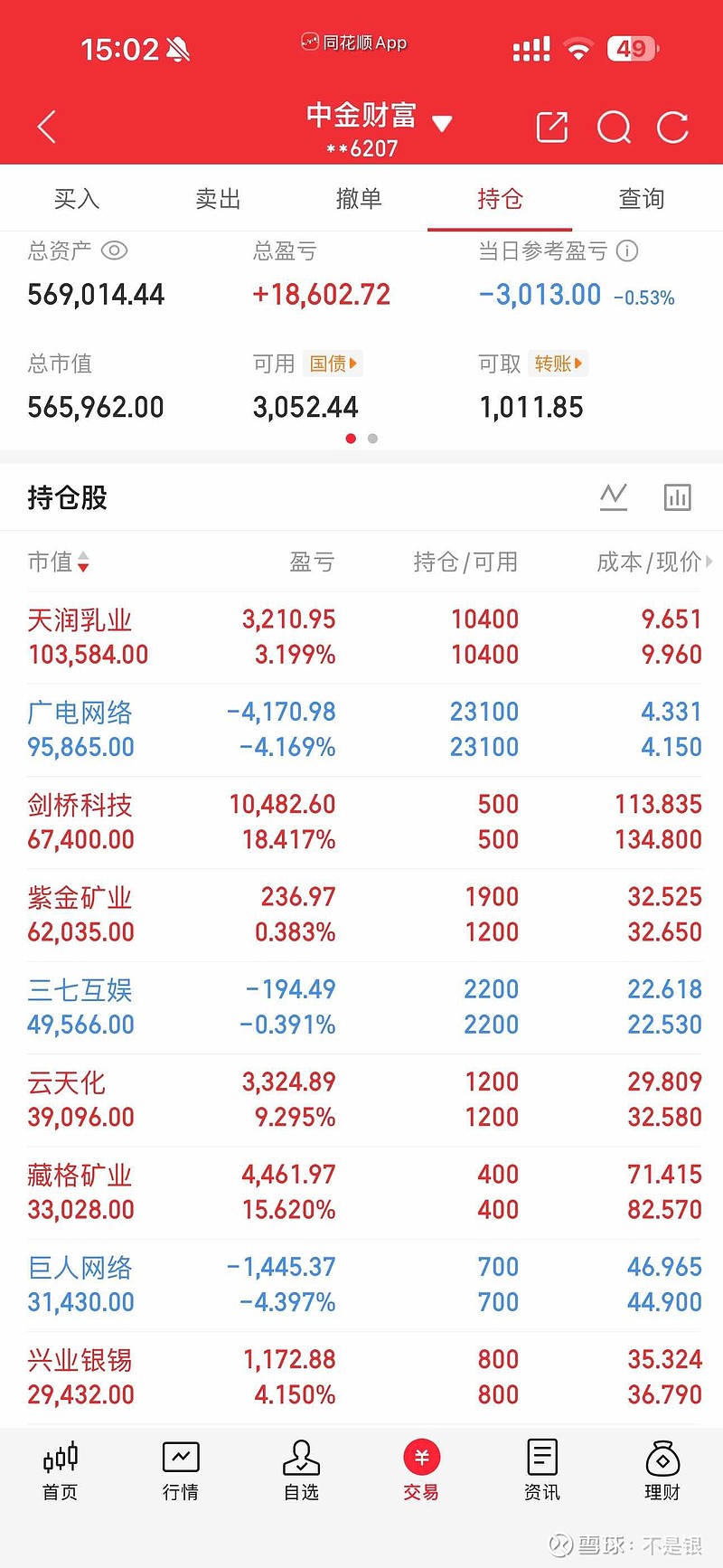This screenshot has width=723, height=1568.
Task: Share the holdings page
Action: tap(552, 128)
